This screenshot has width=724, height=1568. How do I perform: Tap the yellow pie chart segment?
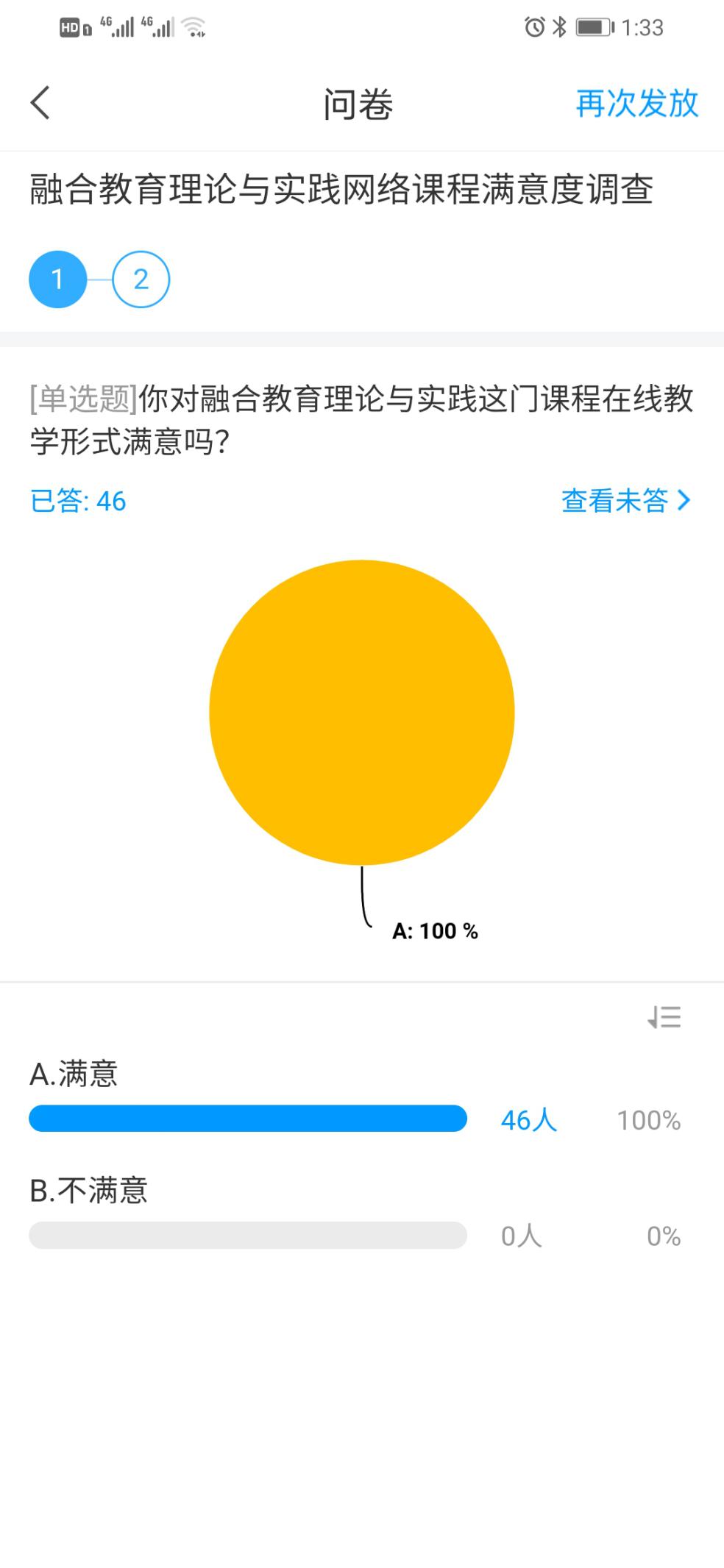click(x=362, y=713)
